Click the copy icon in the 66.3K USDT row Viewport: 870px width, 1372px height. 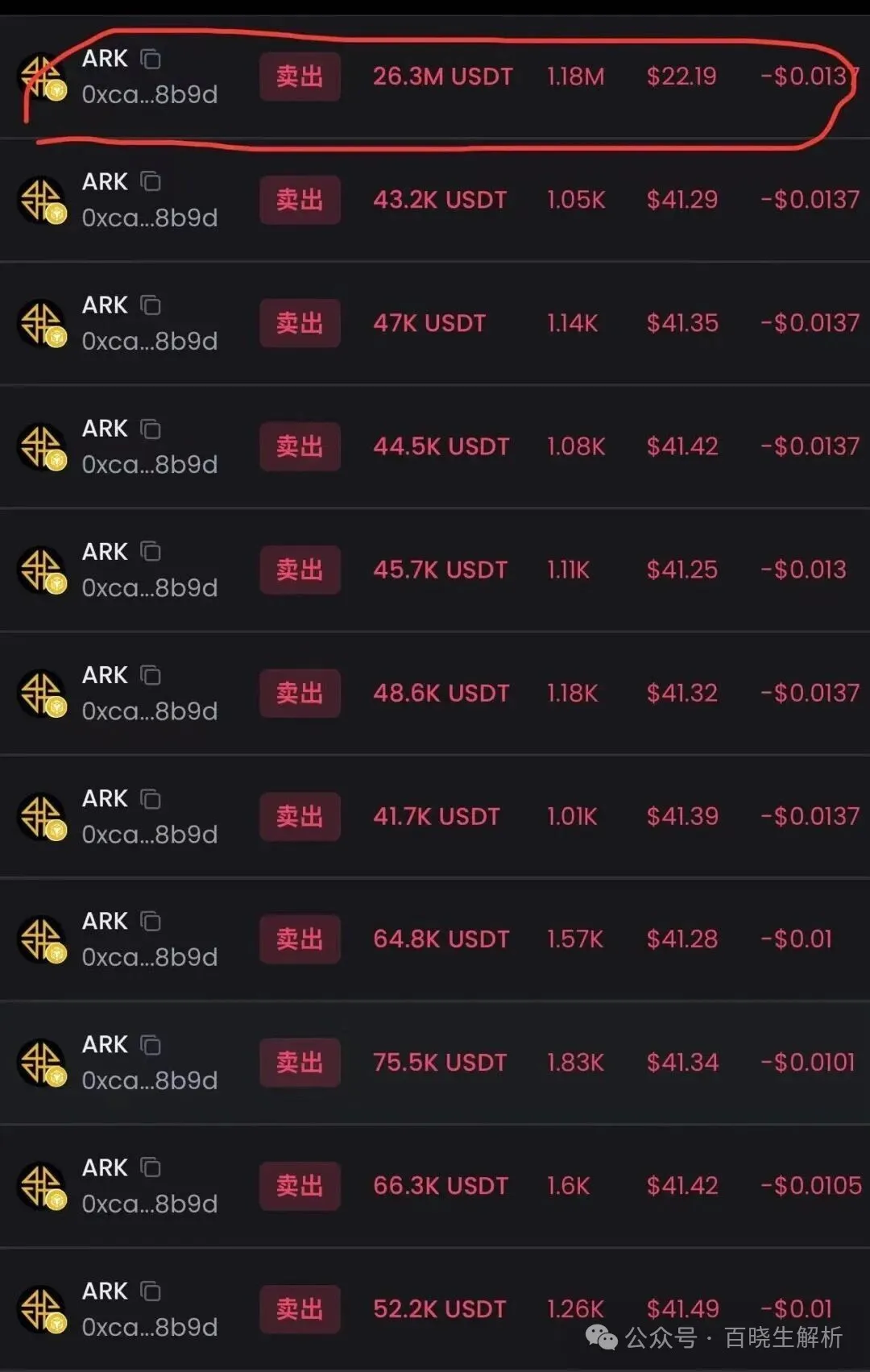point(151,1167)
